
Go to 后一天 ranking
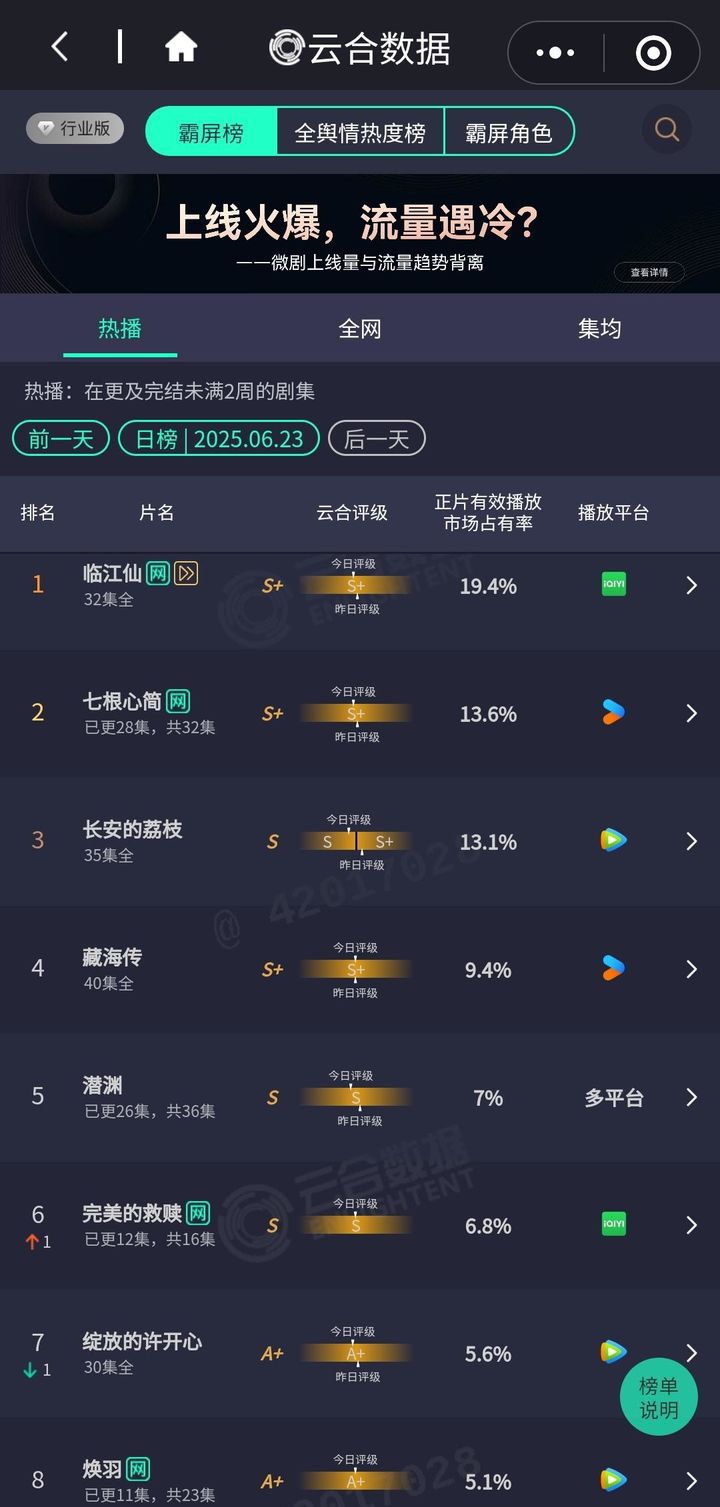[377, 439]
